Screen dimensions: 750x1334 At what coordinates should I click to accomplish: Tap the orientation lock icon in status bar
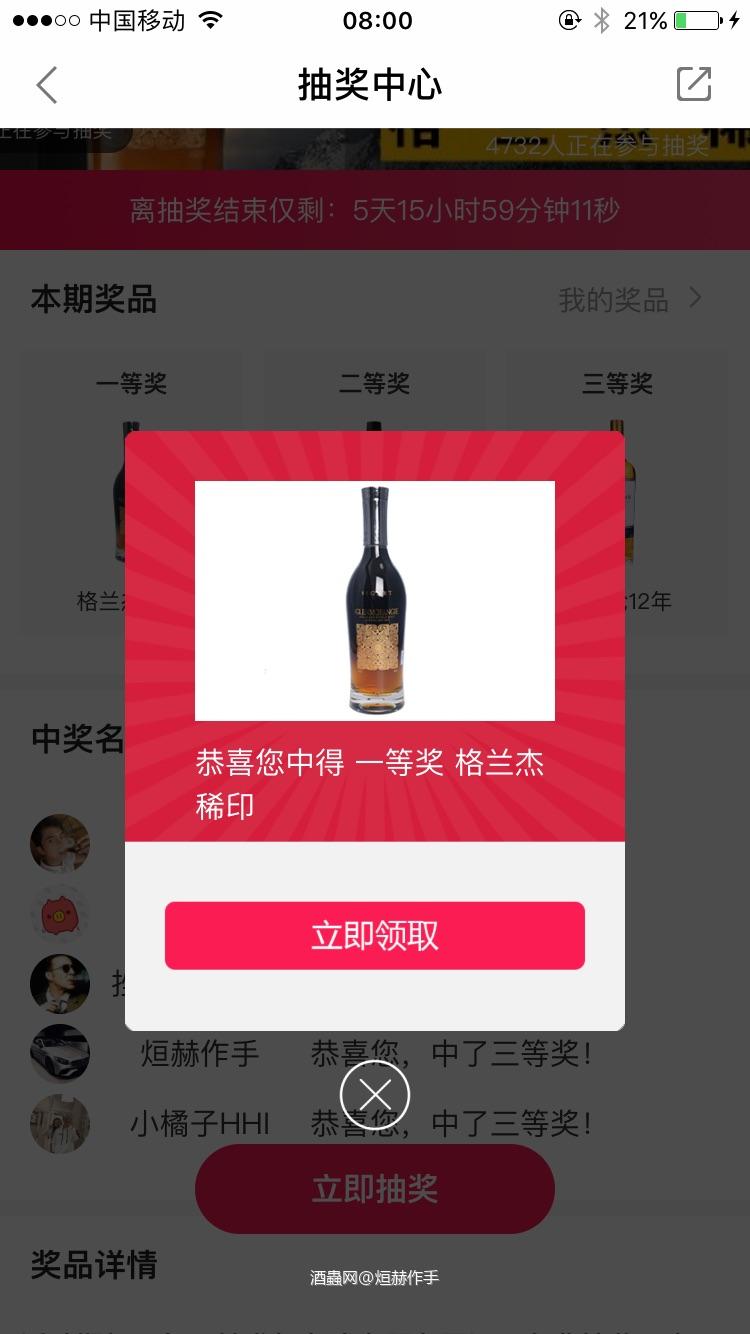click(567, 19)
